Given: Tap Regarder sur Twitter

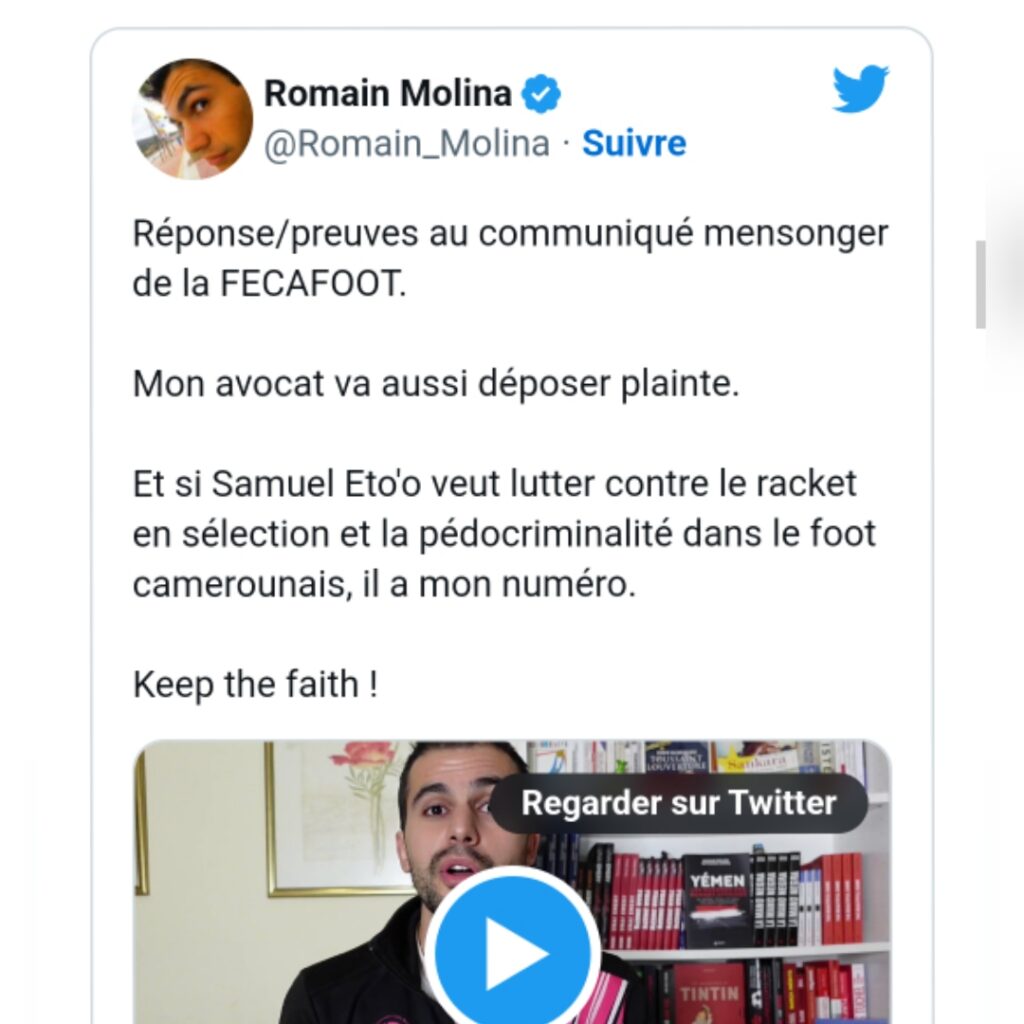Looking at the screenshot, I should 678,803.
